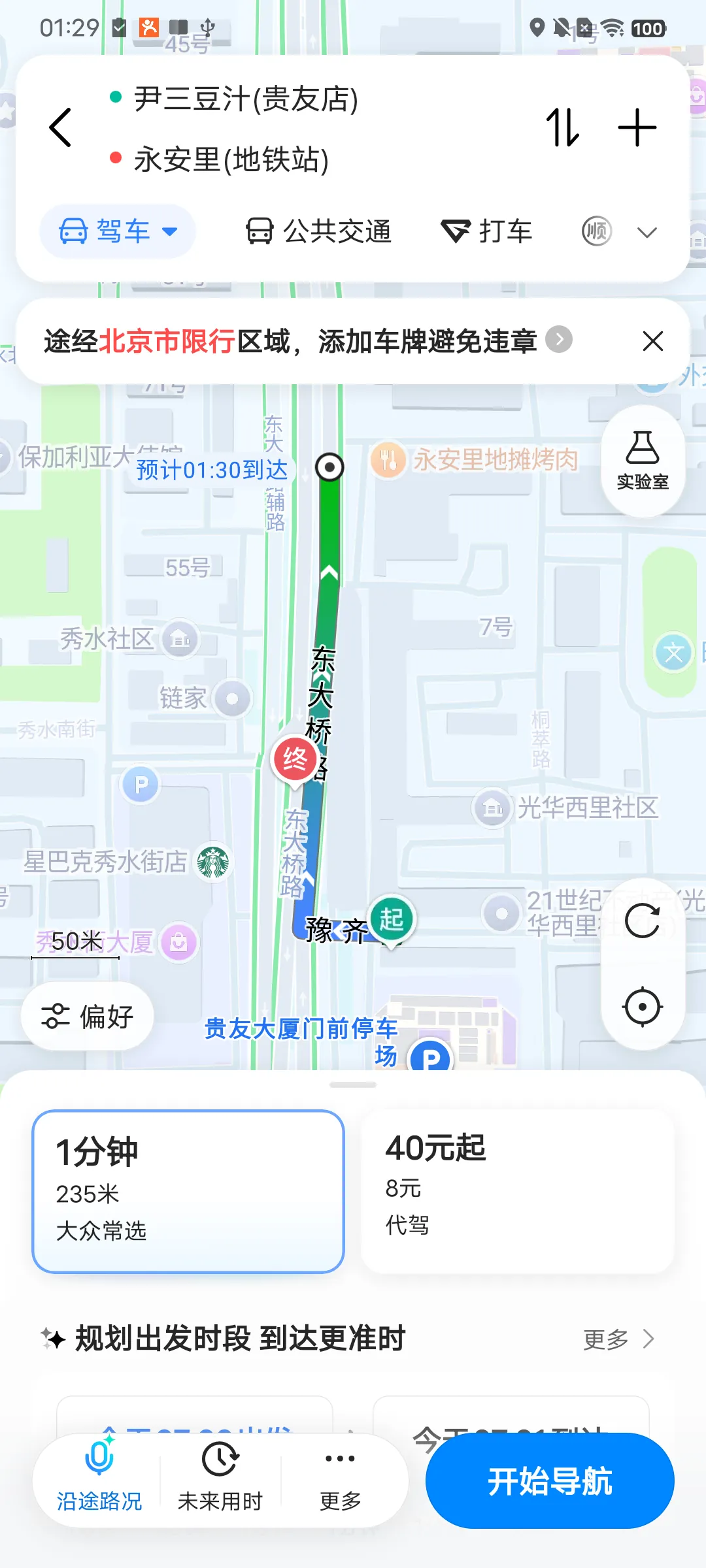Viewport: 706px width, 1568px height.
Task: Center the map on my location
Action: 643,1007
